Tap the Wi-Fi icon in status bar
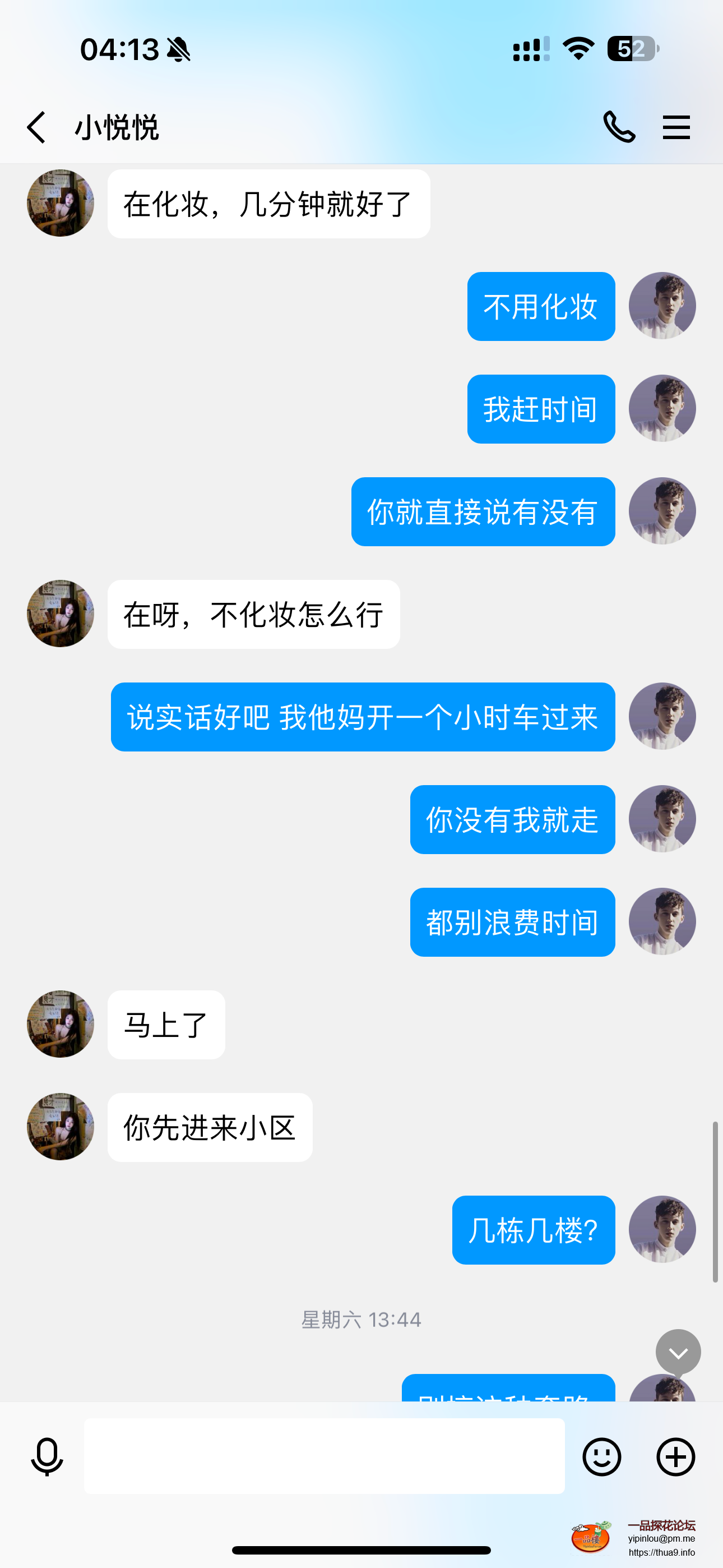 click(x=577, y=50)
